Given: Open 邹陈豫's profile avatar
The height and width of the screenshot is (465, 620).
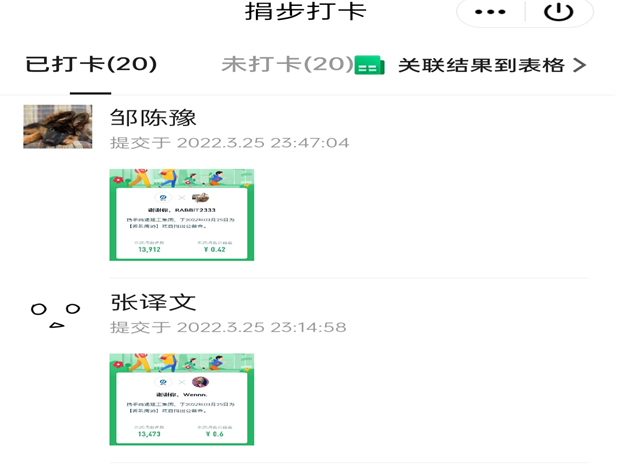Looking at the screenshot, I should (x=58, y=127).
